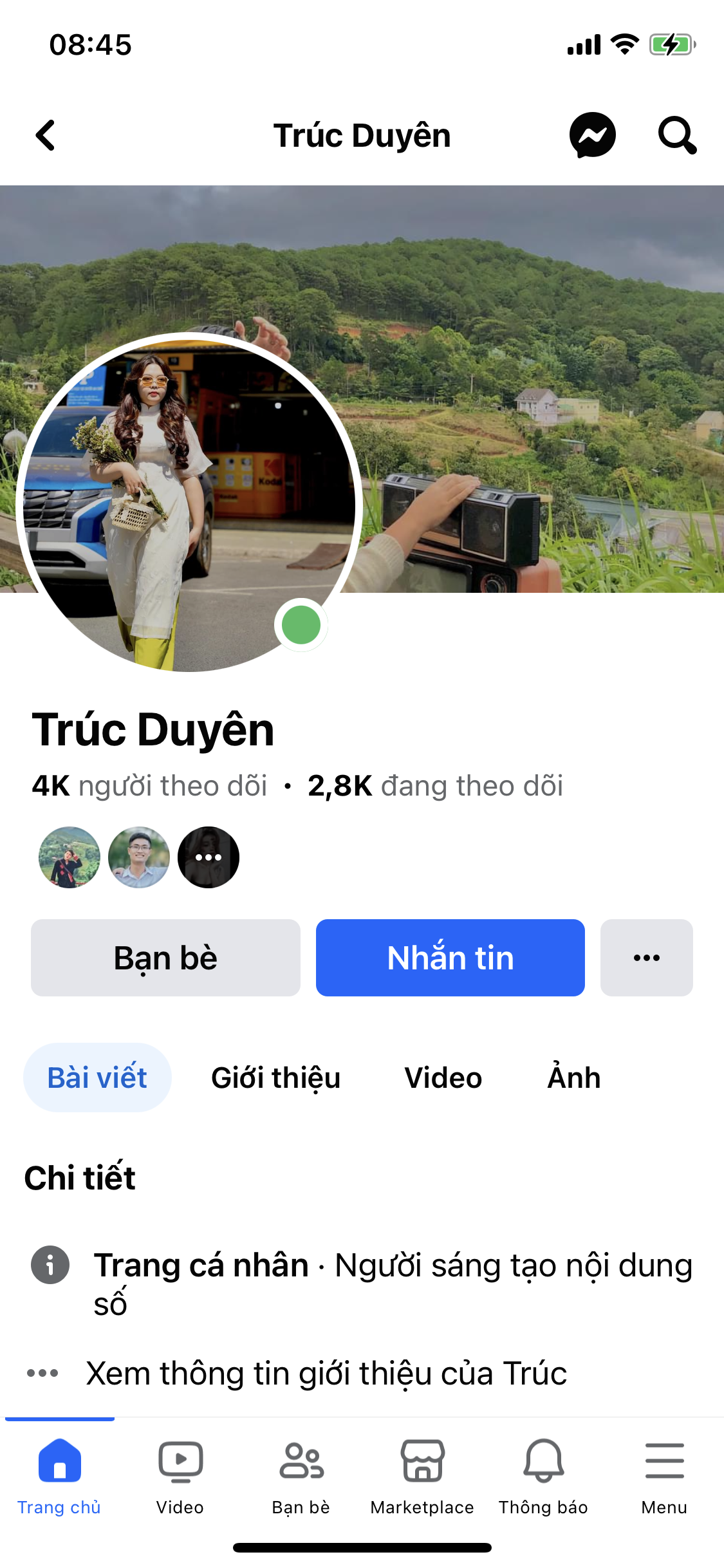Open Video in the bottom navigation
724x1568 pixels.
[180, 1475]
